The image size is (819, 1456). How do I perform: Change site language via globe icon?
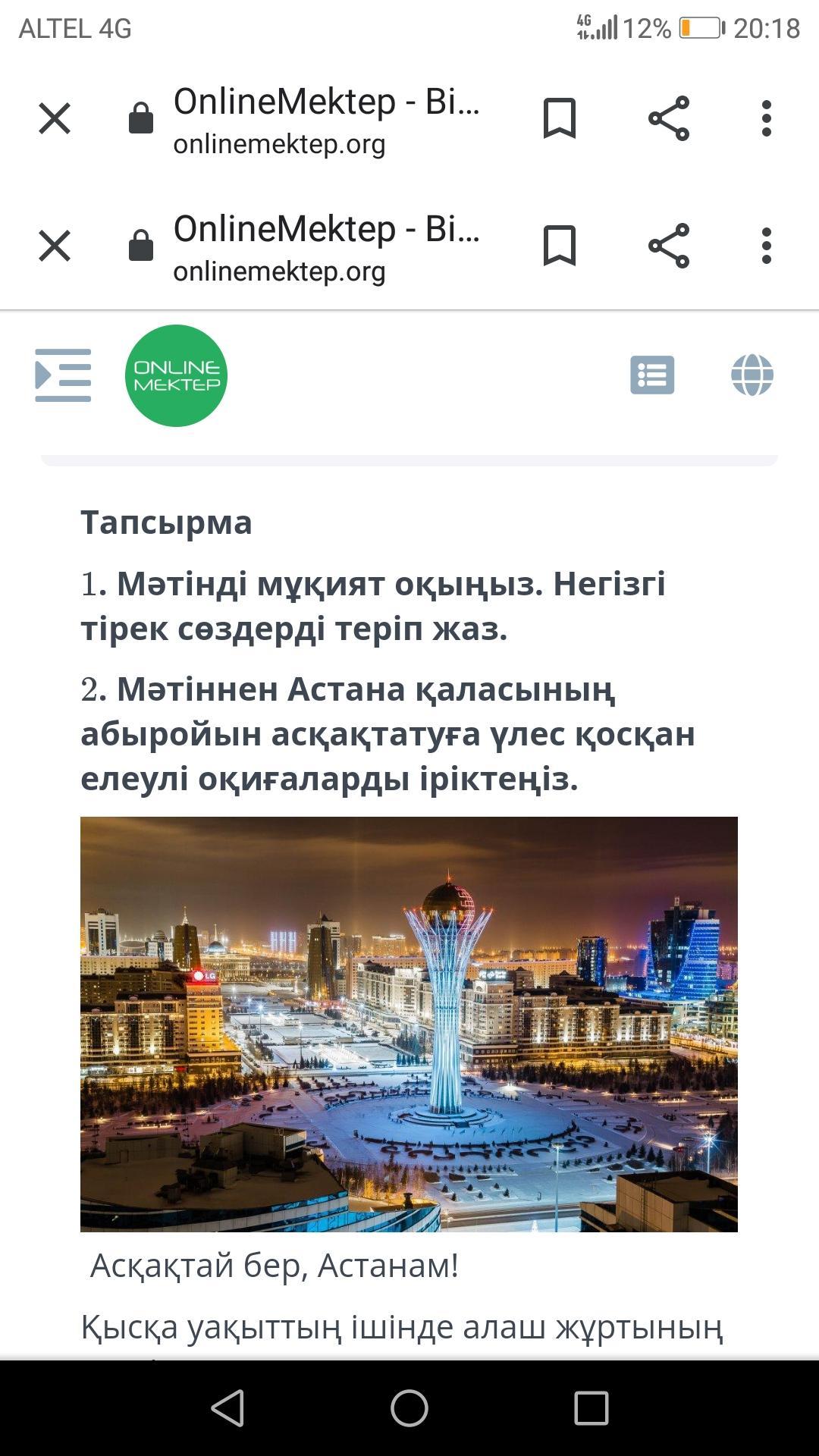tap(752, 375)
